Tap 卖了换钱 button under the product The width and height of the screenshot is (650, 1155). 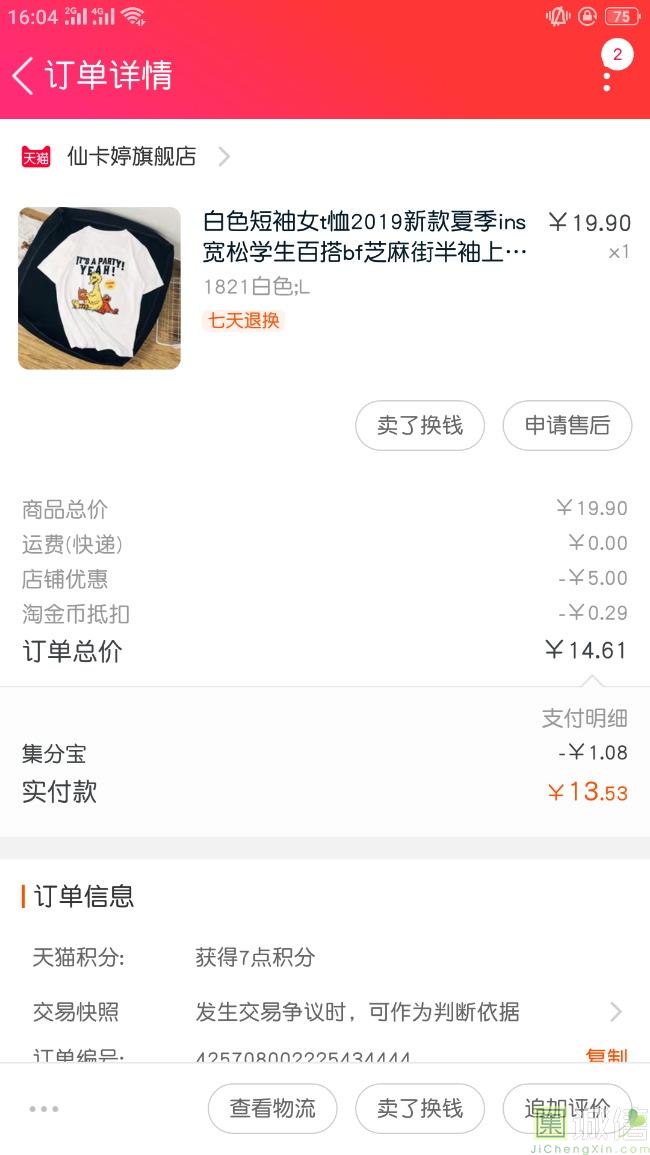pyautogui.click(x=420, y=426)
